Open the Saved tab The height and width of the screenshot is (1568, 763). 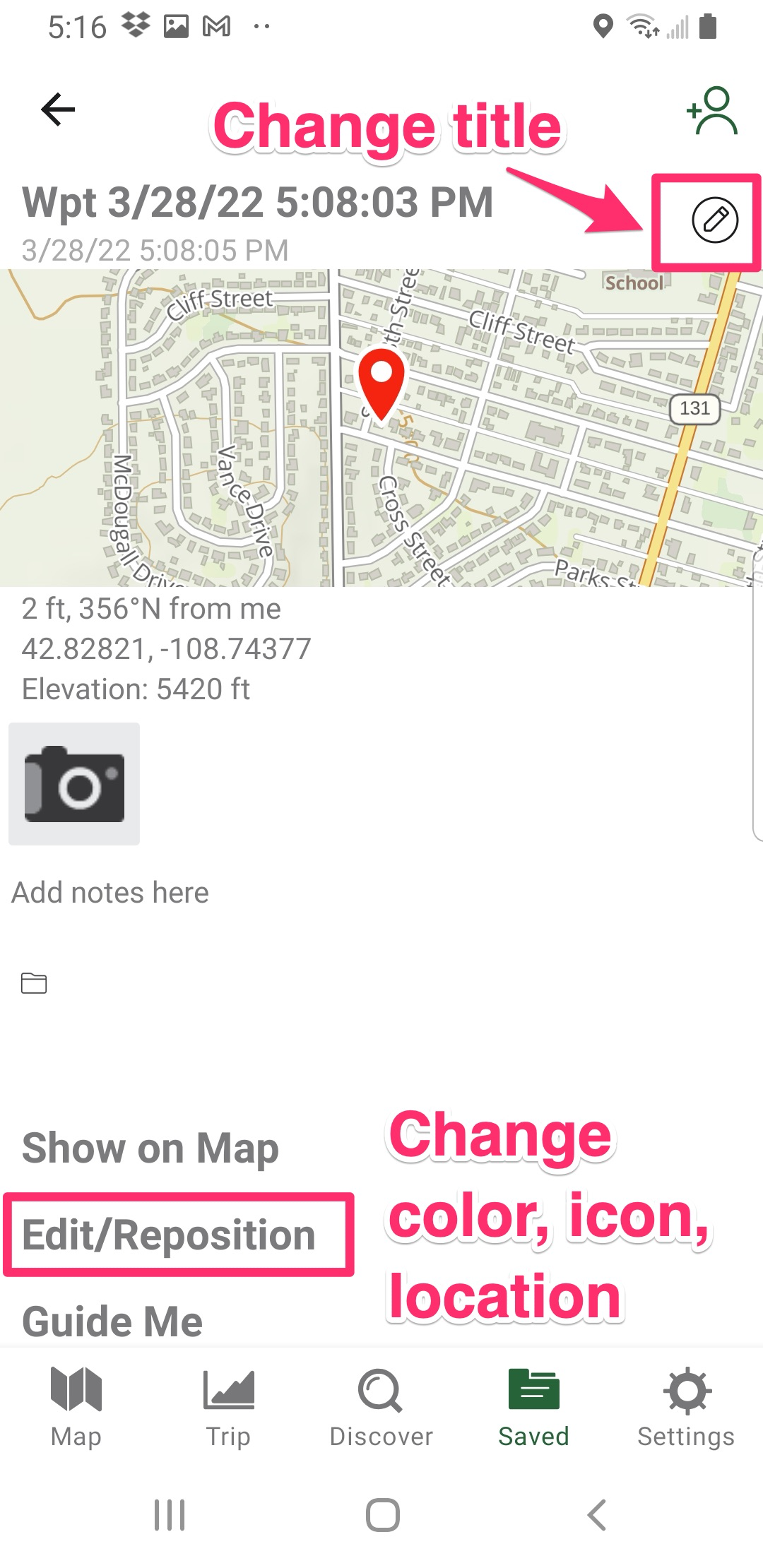click(533, 1407)
